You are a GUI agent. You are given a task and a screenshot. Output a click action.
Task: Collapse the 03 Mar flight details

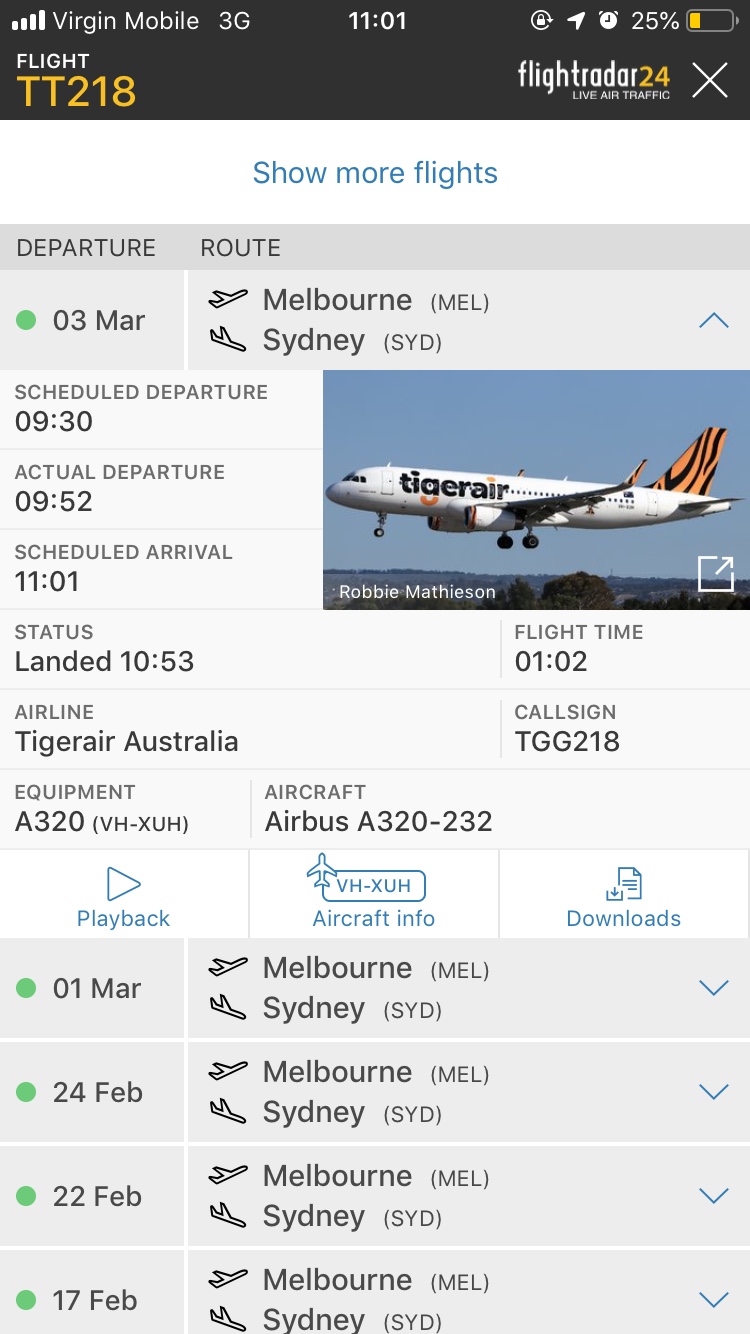point(713,321)
